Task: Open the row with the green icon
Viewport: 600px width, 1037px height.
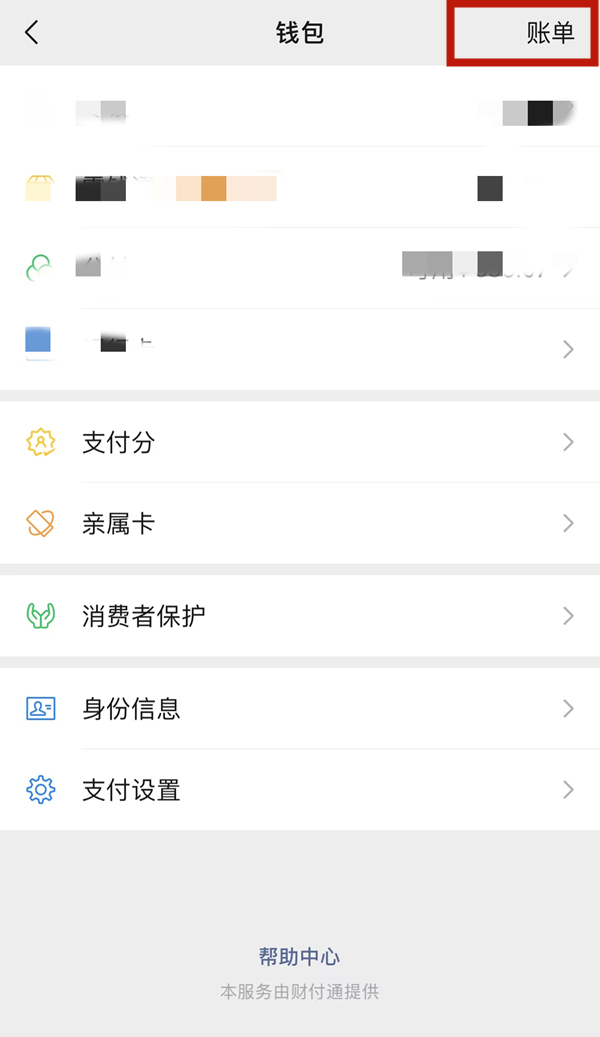Action: 300,267
